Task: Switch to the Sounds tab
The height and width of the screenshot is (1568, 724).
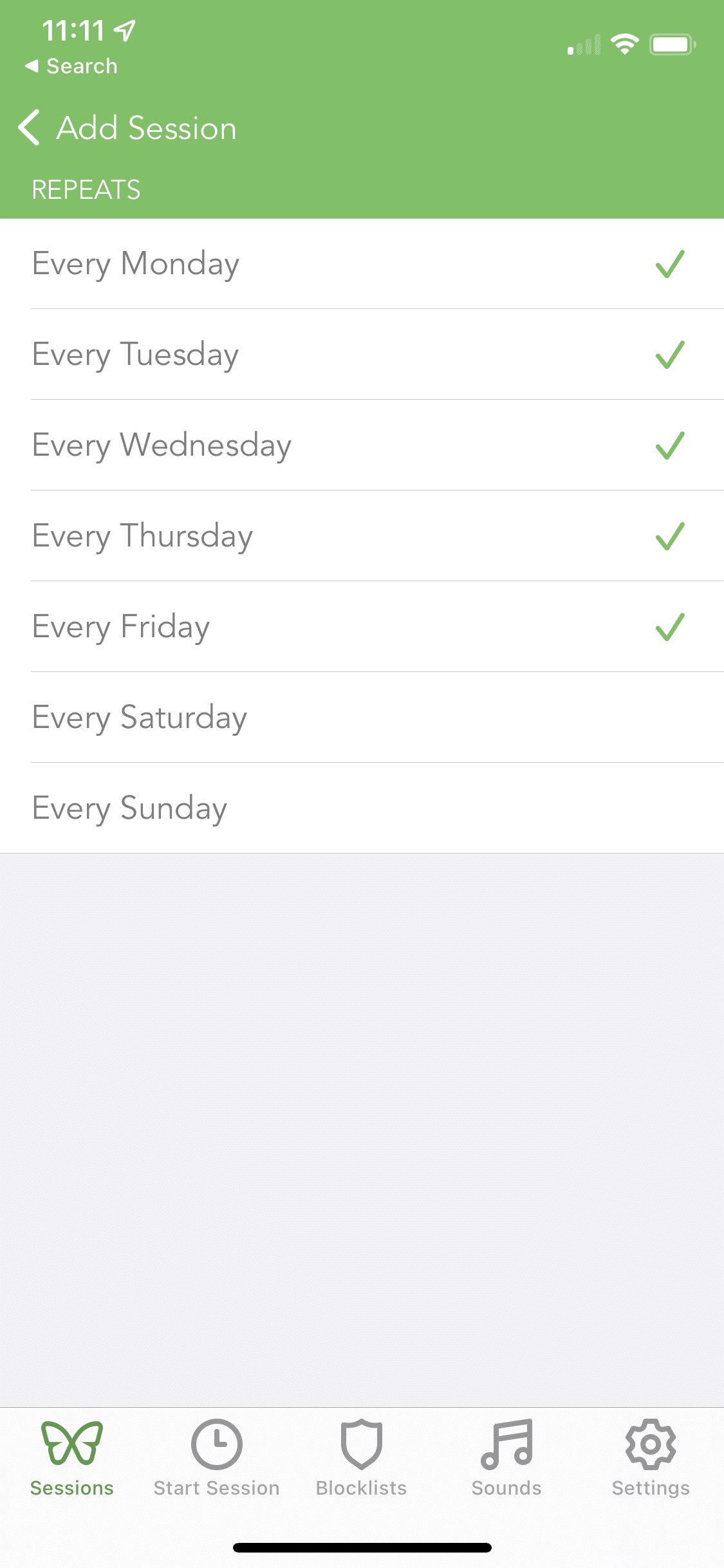Action: tap(506, 1458)
